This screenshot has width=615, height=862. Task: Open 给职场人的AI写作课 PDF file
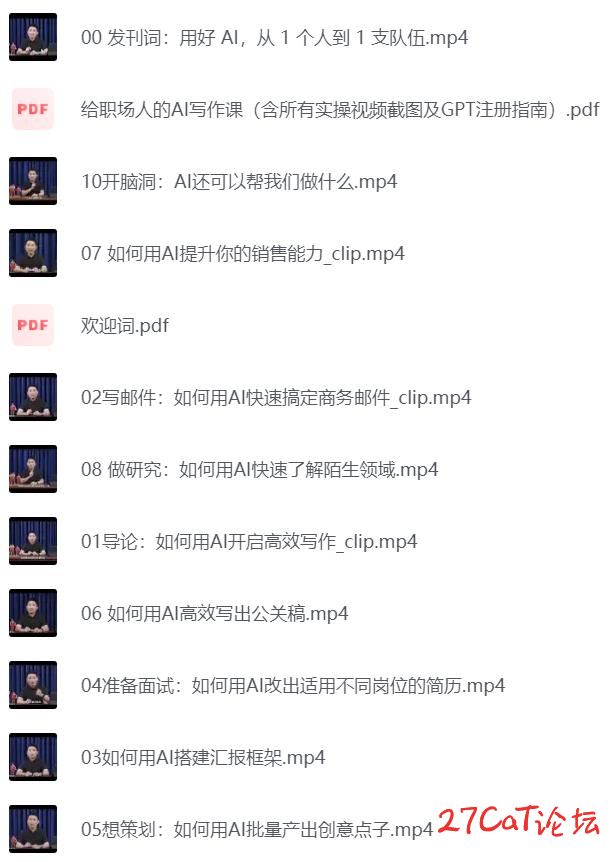click(340, 110)
